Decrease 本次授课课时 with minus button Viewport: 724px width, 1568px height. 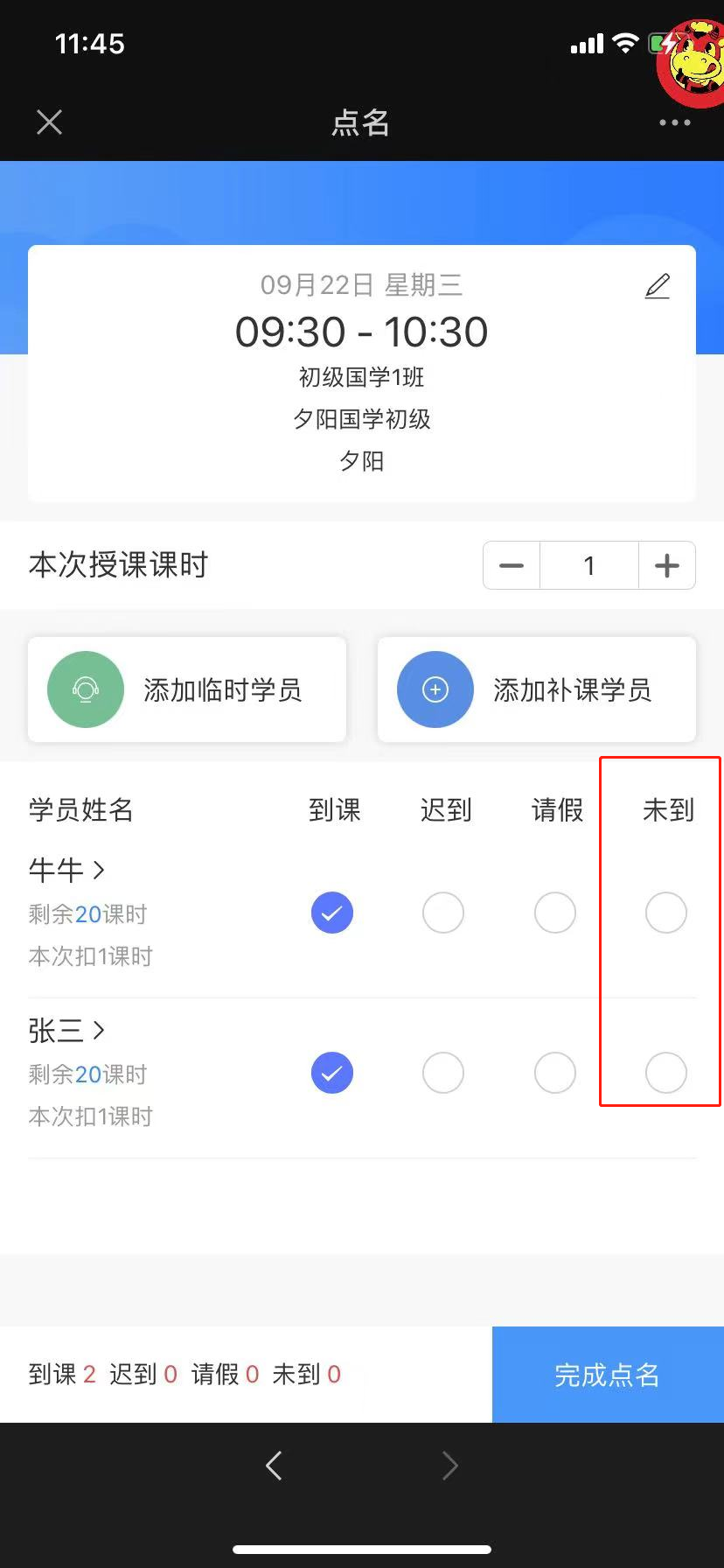[x=512, y=566]
